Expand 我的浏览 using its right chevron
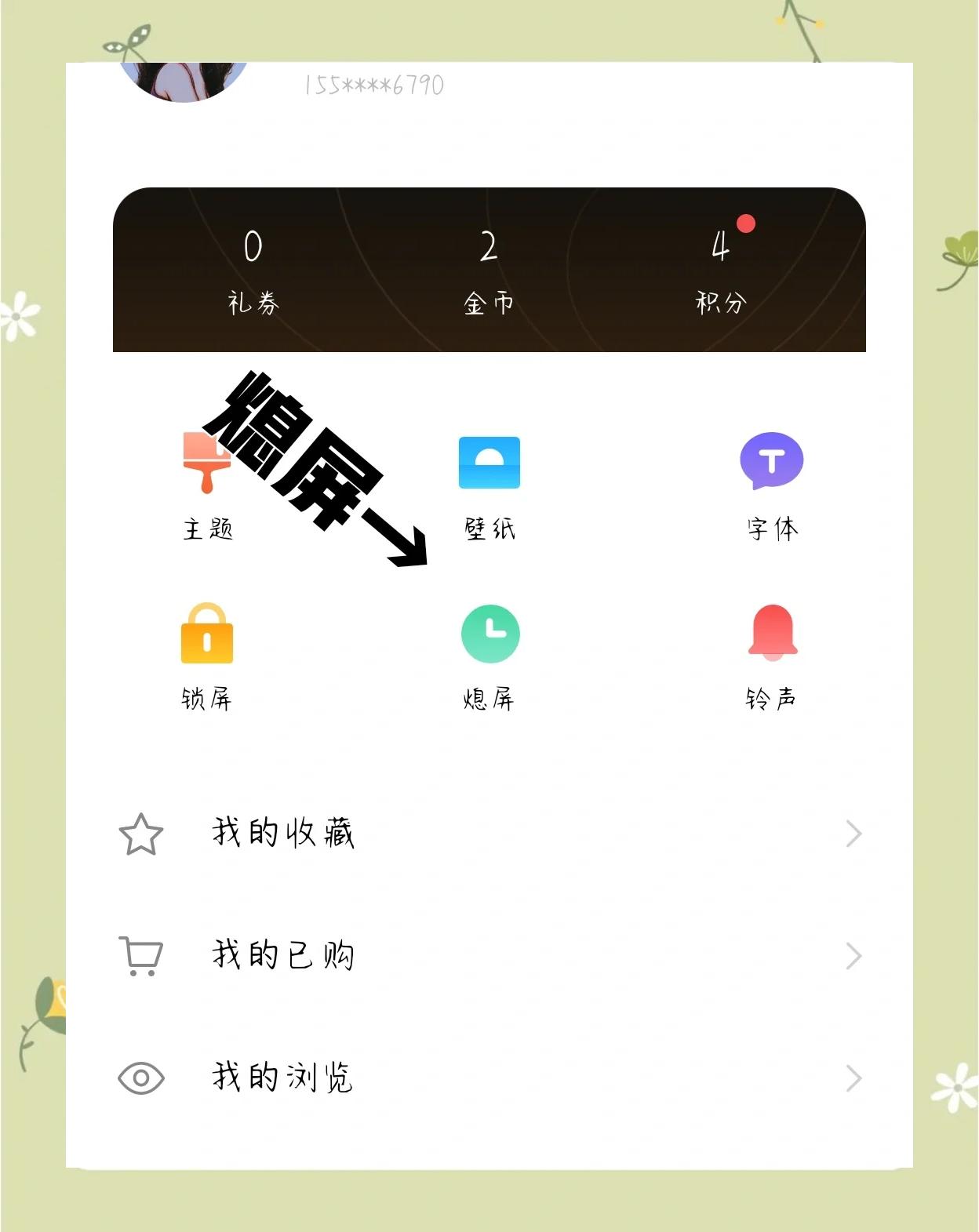 point(854,1078)
